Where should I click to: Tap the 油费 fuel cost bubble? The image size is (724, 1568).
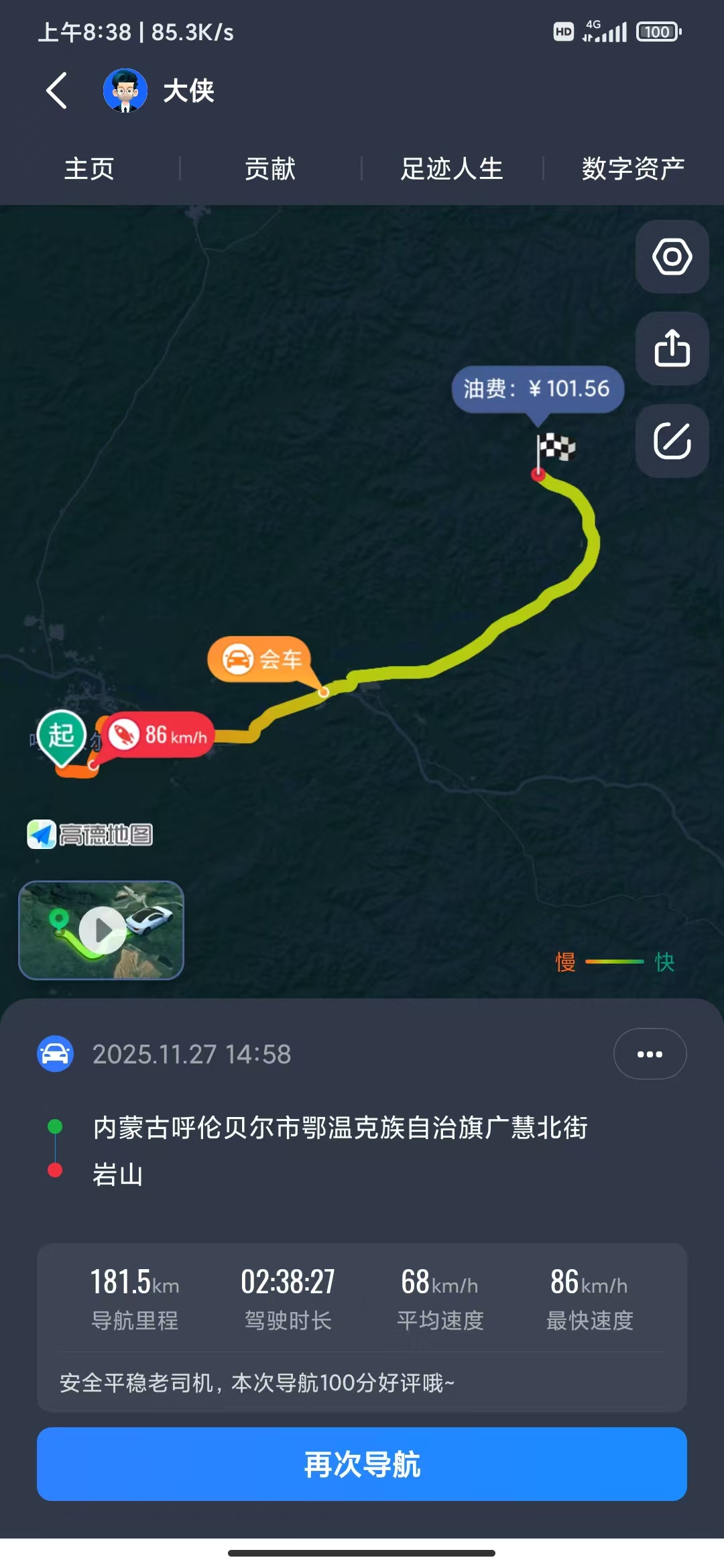[538, 389]
